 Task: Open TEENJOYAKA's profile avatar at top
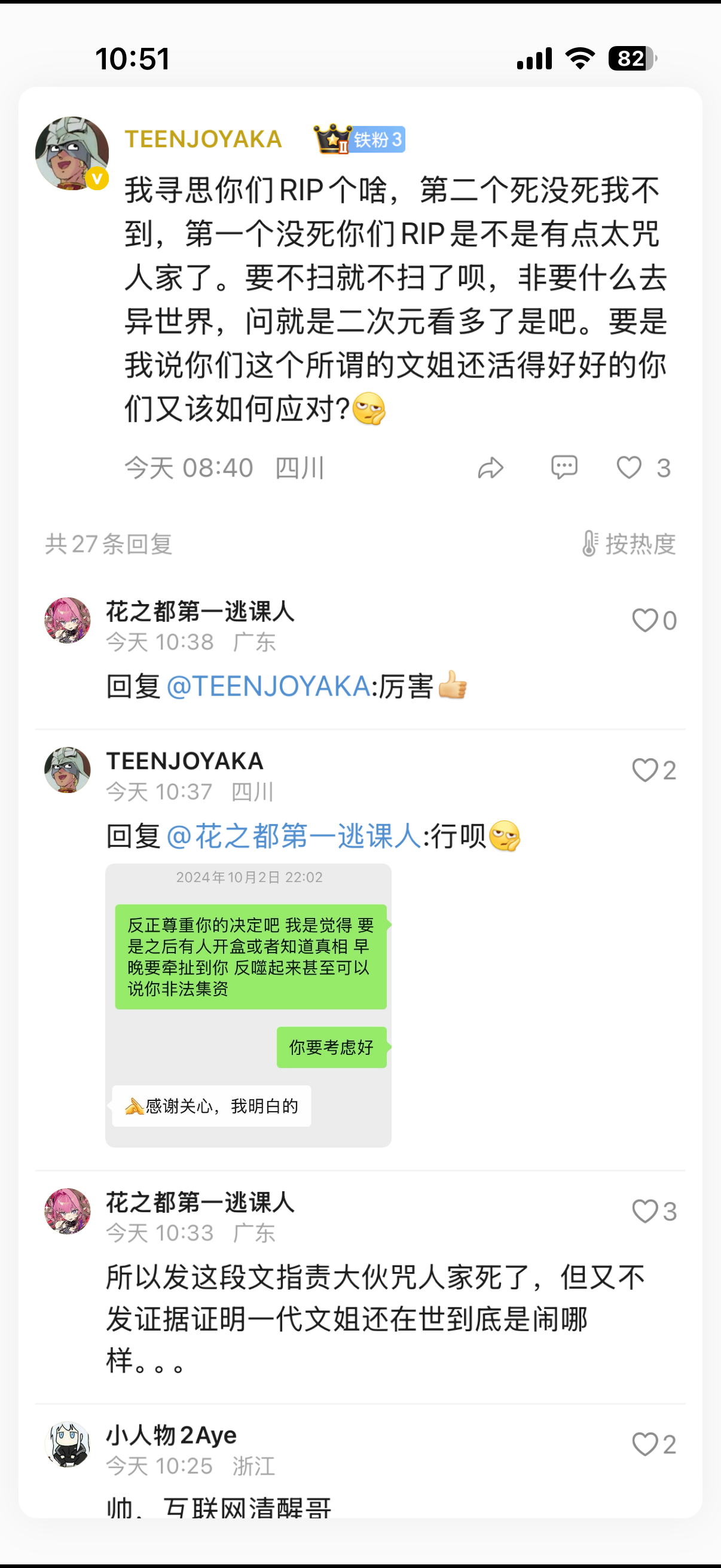pyautogui.click(x=72, y=153)
